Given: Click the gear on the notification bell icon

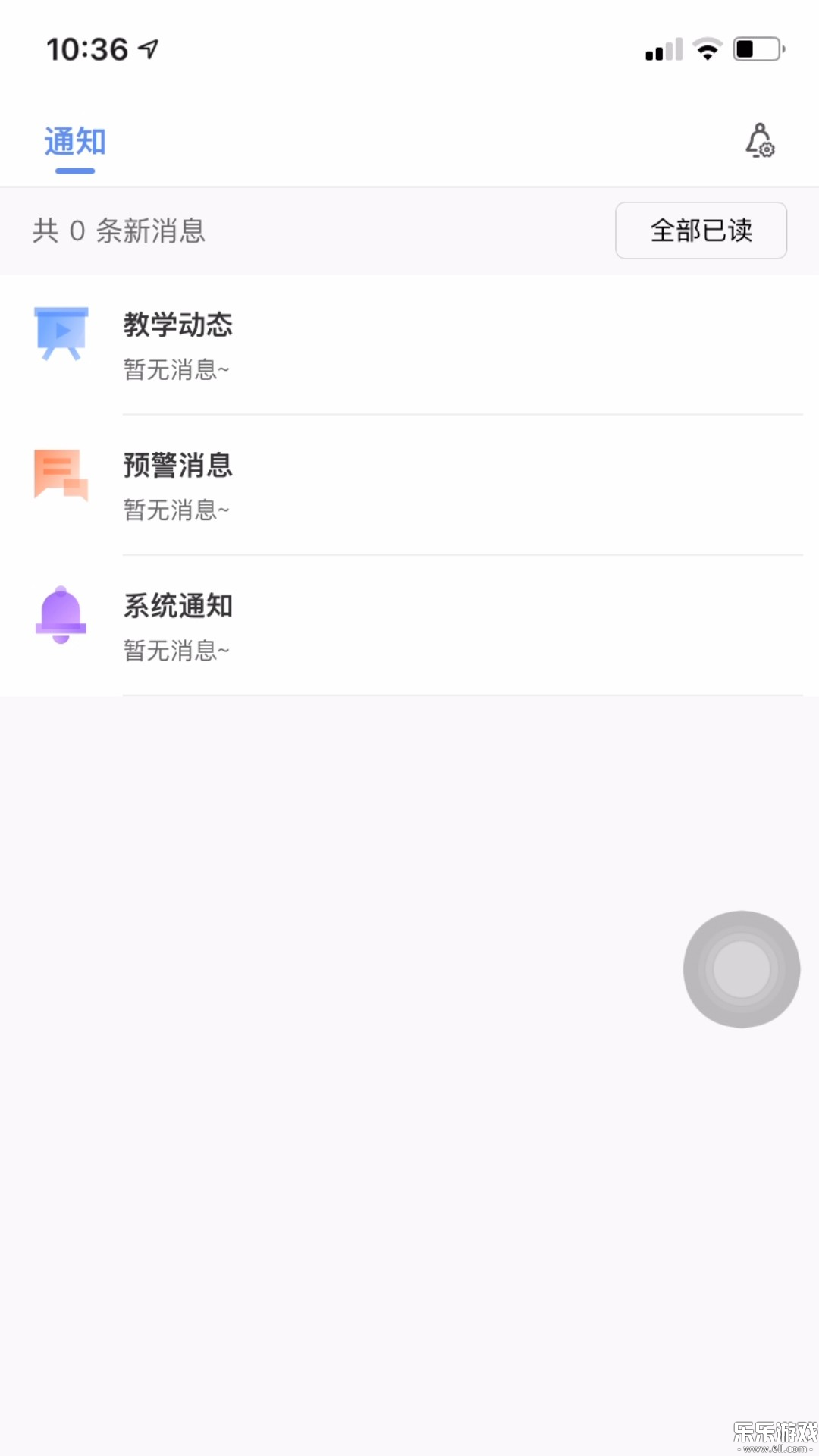Looking at the screenshot, I should tap(768, 150).
